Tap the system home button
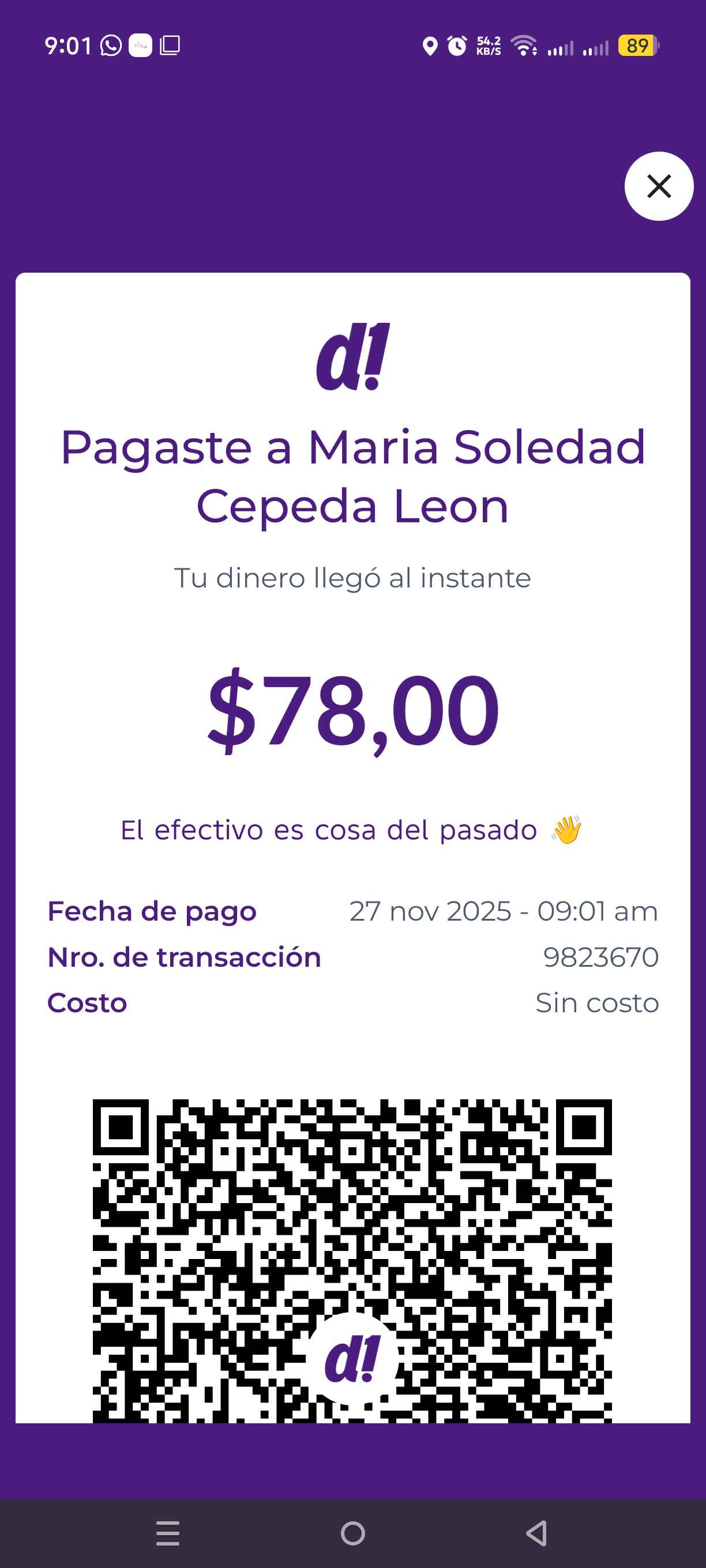This screenshot has width=706, height=1568. click(352, 1533)
